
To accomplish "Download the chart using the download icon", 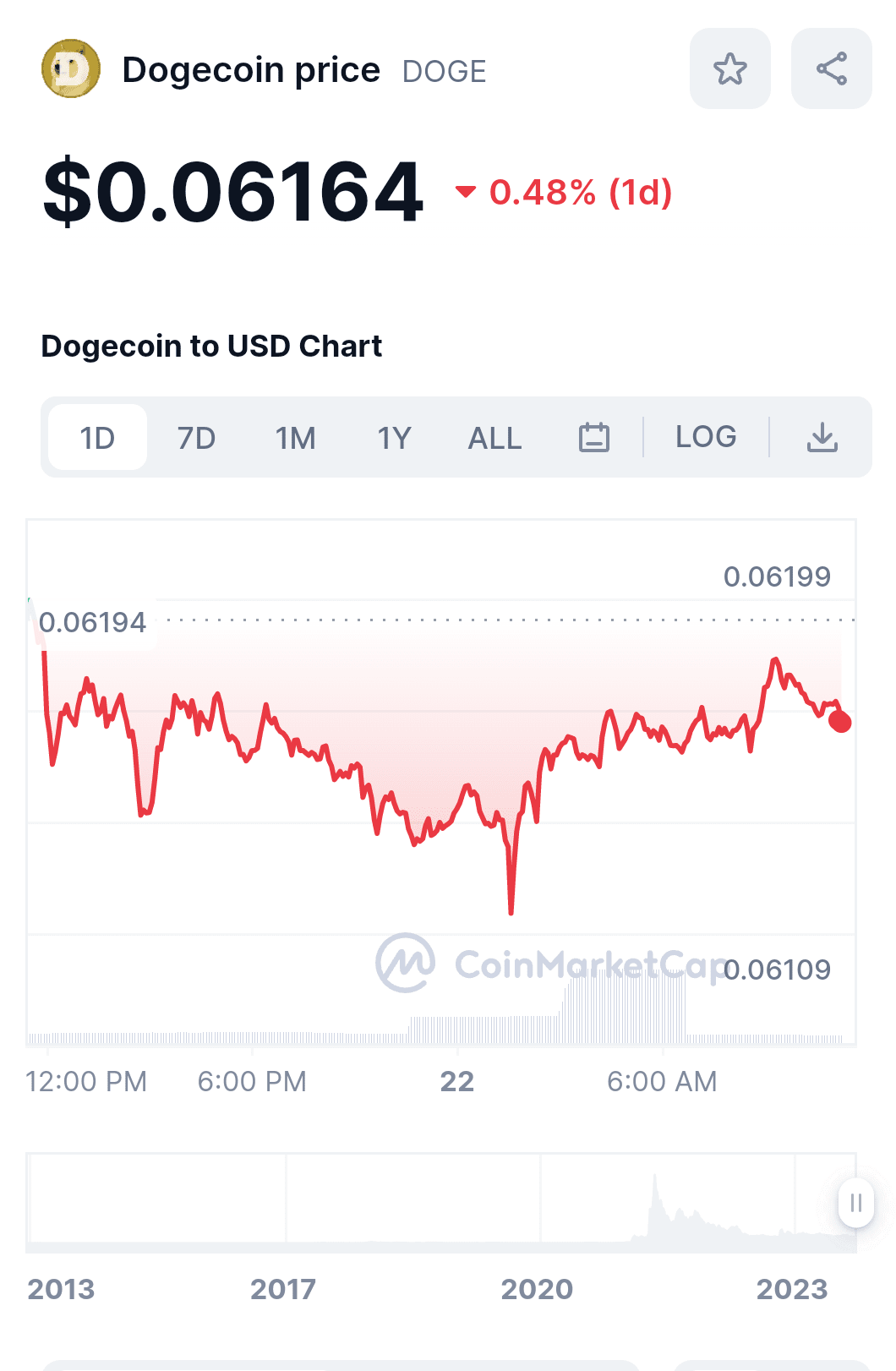I will coord(824,437).
